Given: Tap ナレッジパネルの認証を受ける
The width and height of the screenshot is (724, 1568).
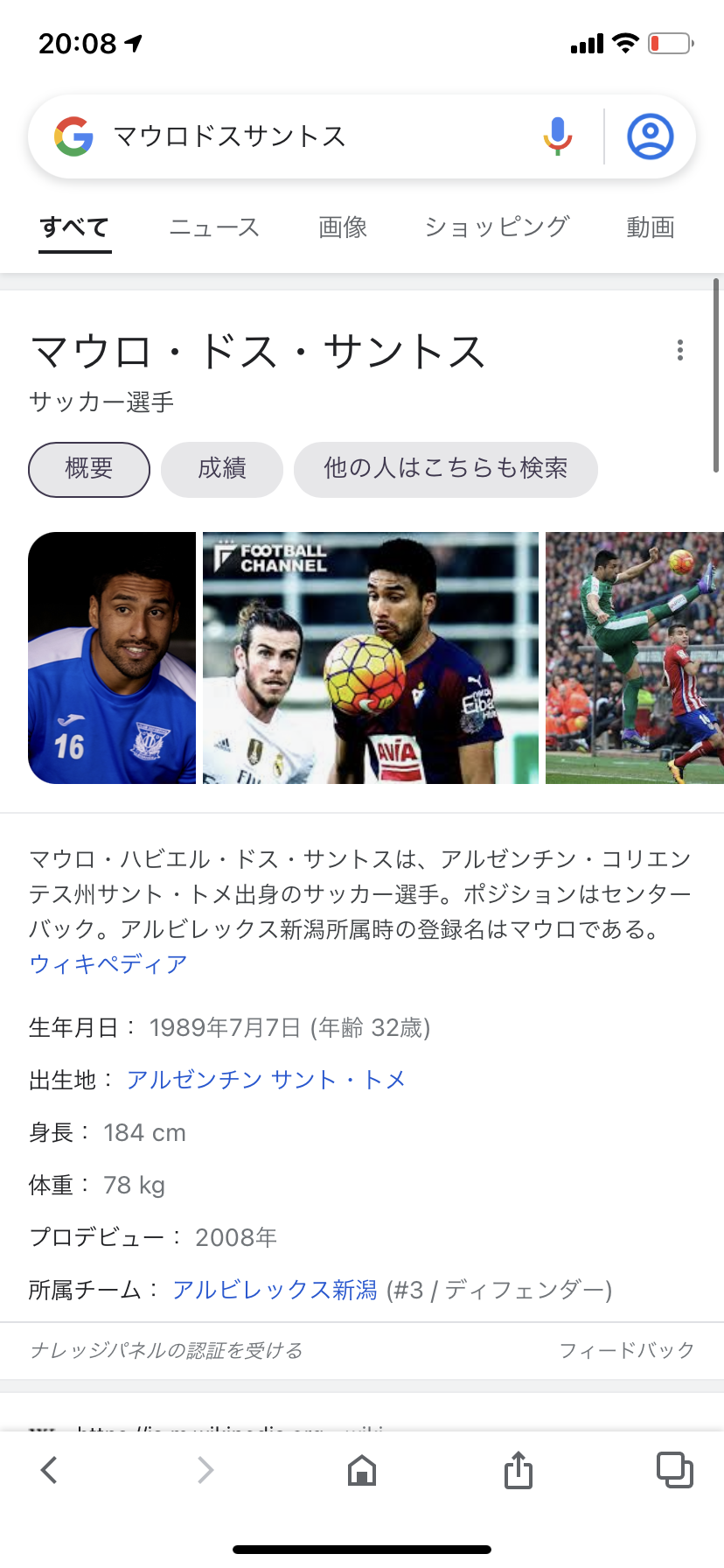Looking at the screenshot, I should pos(166,1350).
